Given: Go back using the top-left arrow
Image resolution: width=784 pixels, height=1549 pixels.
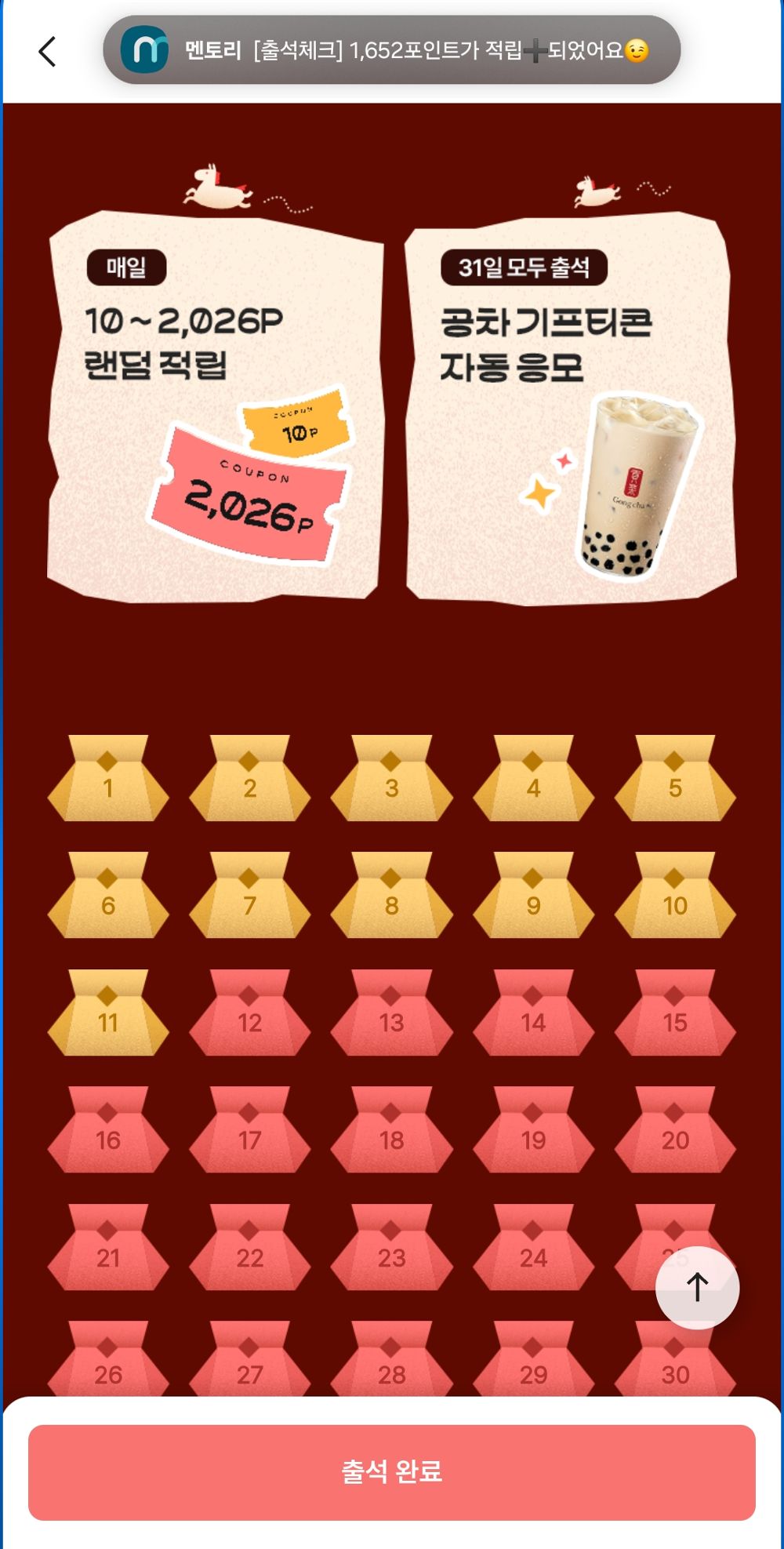Looking at the screenshot, I should tap(47, 52).
